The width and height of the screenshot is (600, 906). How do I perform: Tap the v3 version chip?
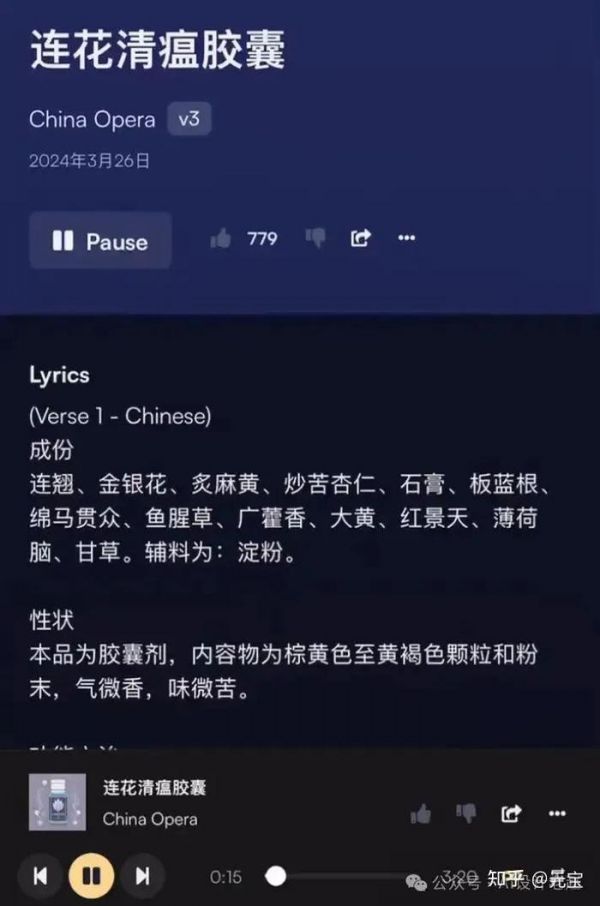coord(189,119)
